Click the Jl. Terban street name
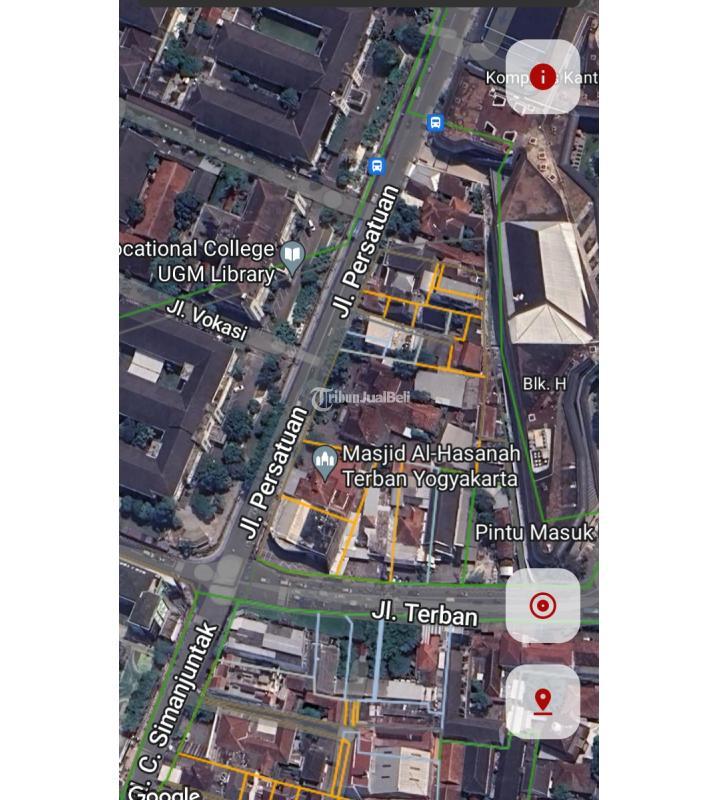720x800 pixels. pyautogui.click(x=425, y=613)
